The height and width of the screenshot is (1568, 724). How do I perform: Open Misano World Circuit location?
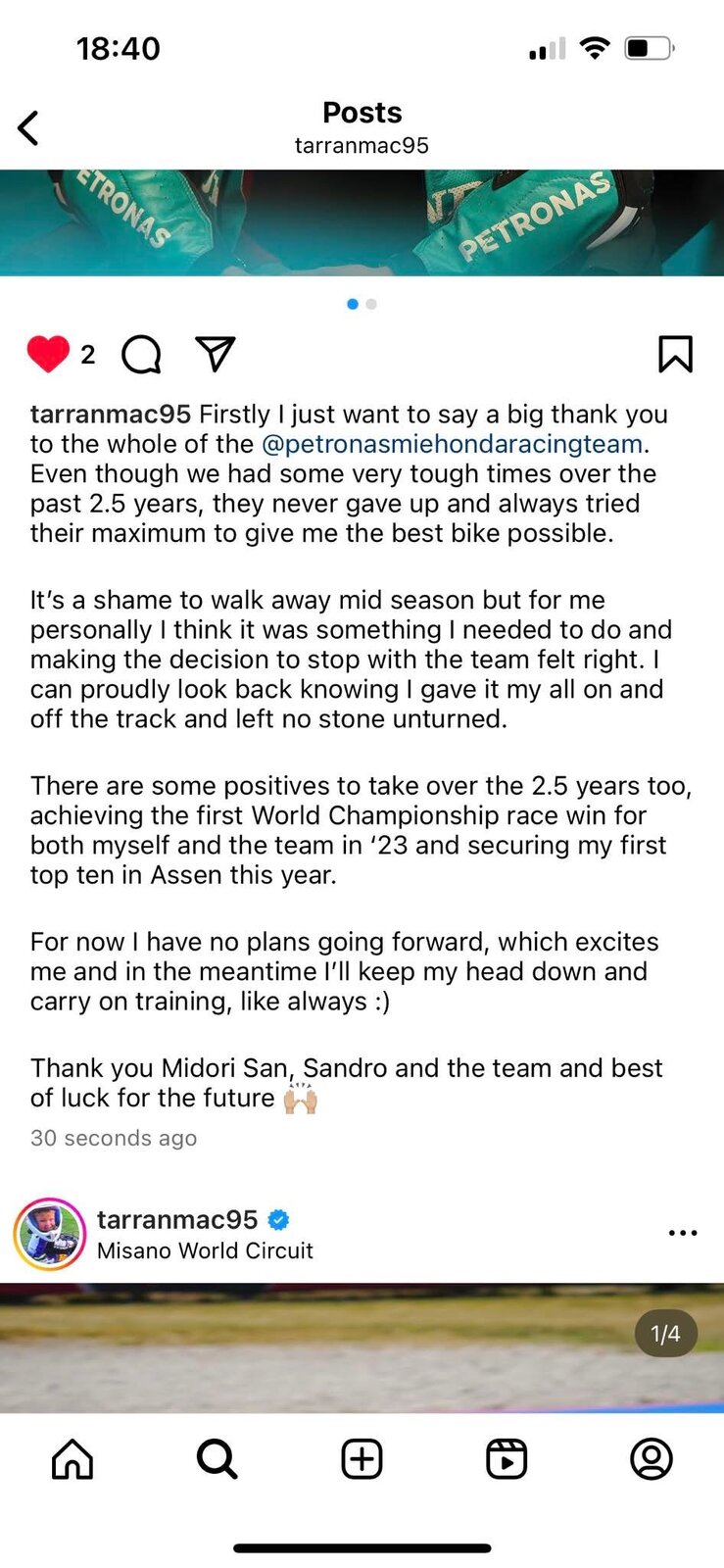point(205,1250)
